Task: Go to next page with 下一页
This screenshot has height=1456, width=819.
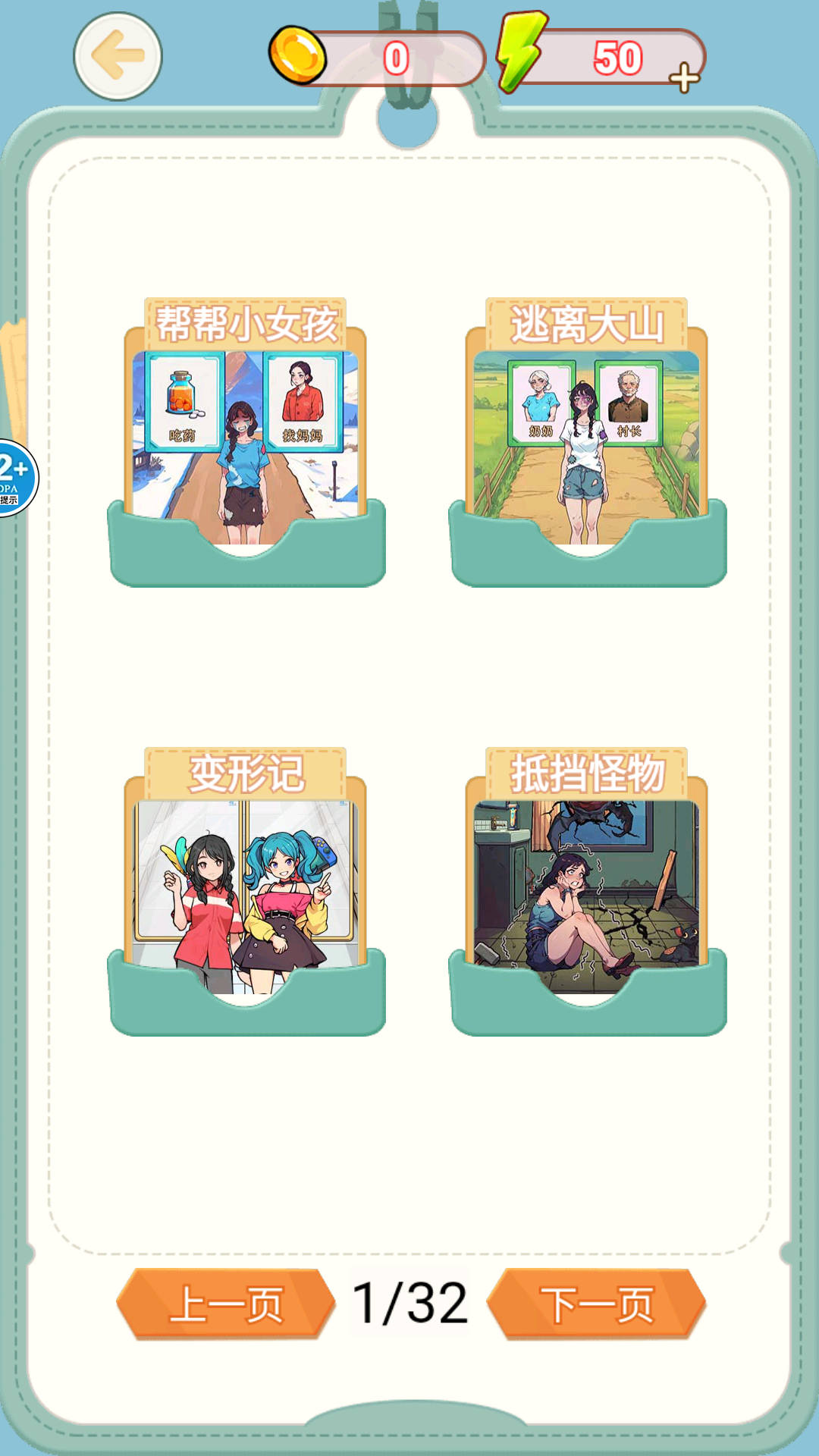Action: (596, 1304)
